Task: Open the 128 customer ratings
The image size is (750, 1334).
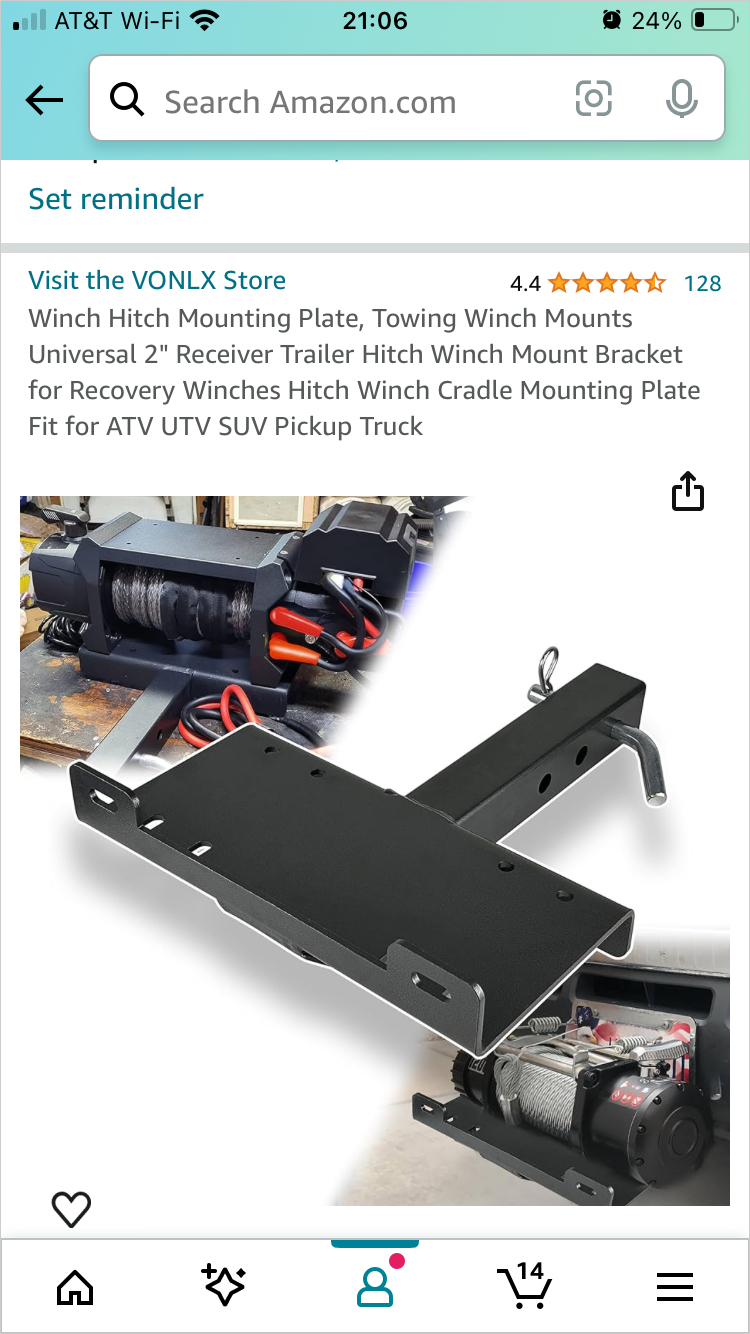Action: click(702, 283)
